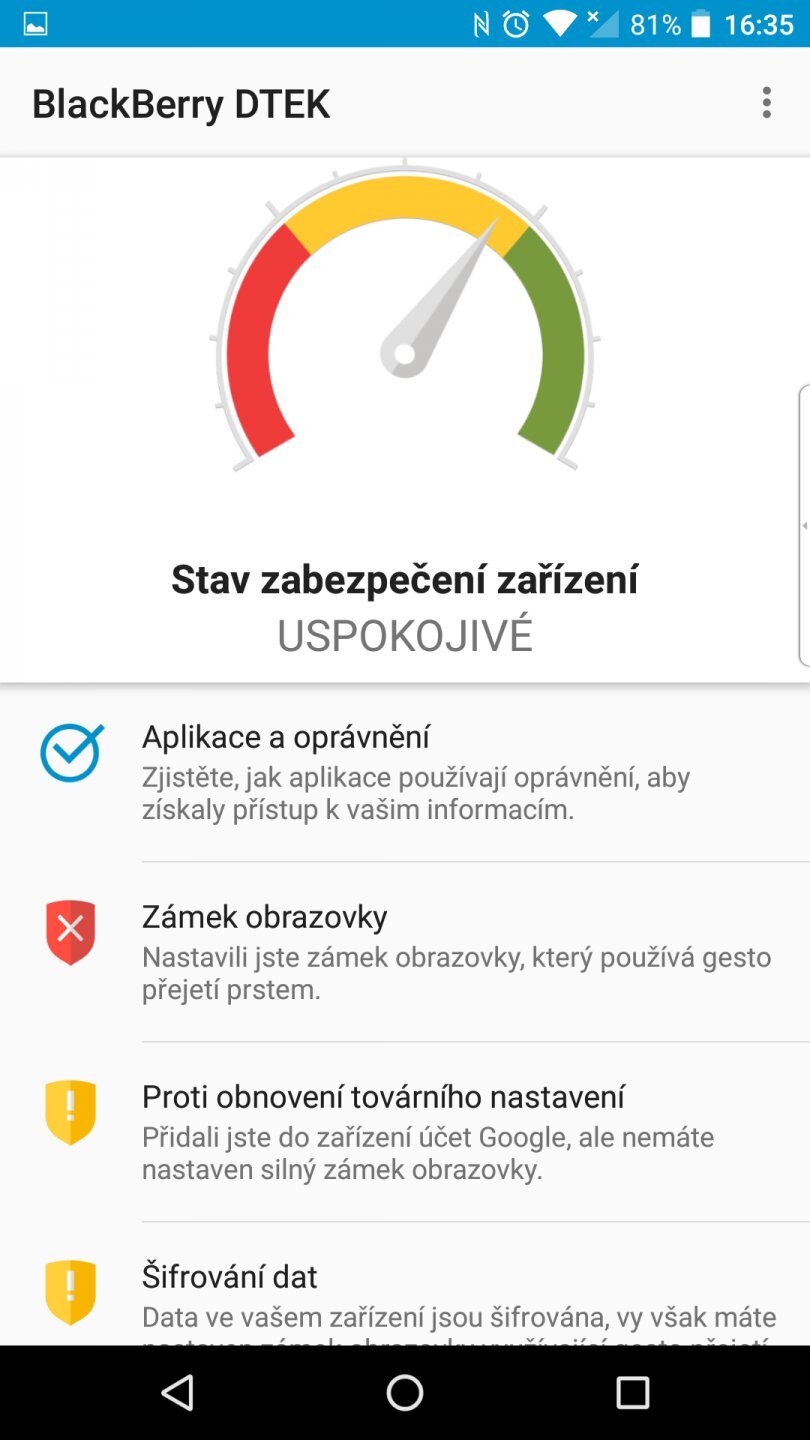
Task: Open Proti obnovení továrního nastavení details
Action: point(400,1130)
